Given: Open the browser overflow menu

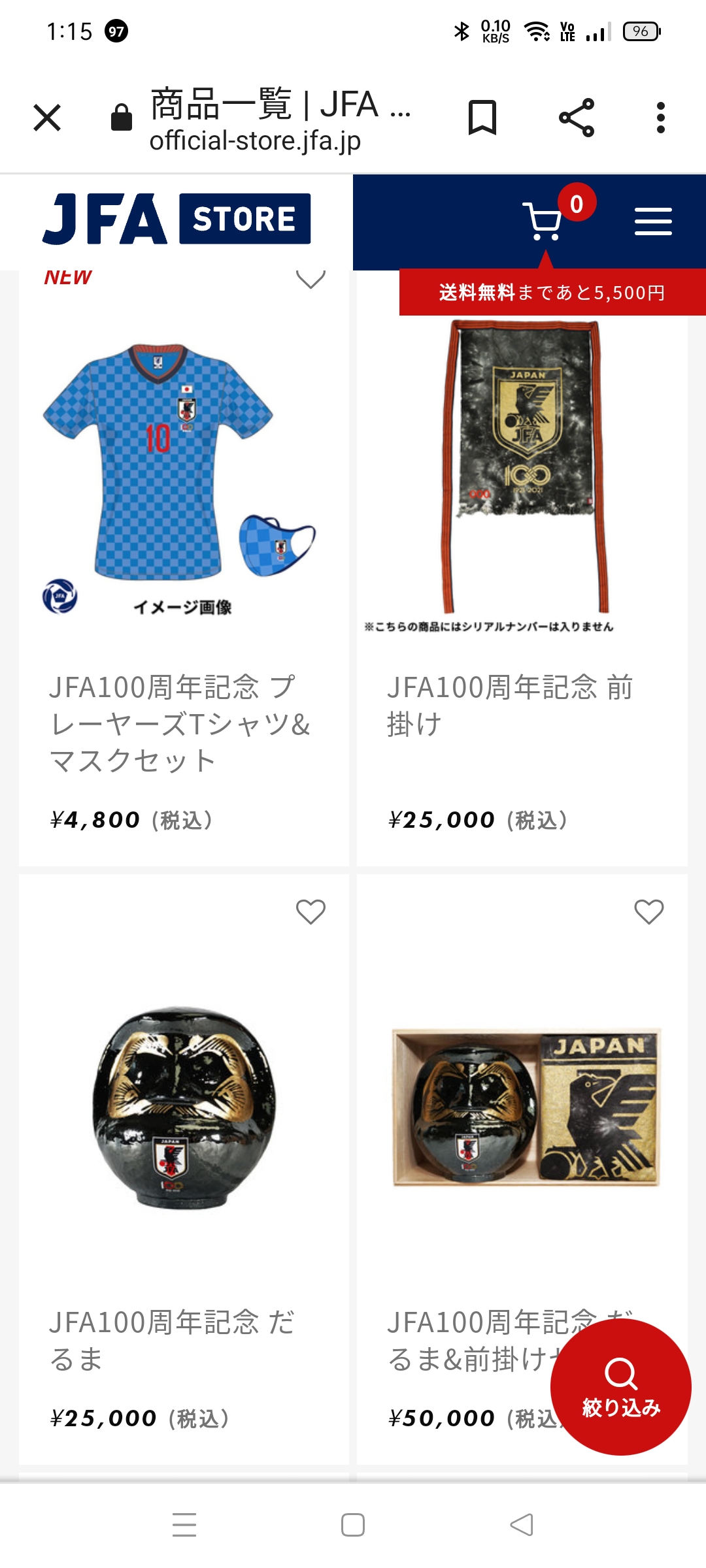Looking at the screenshot, I should [660, 118].
